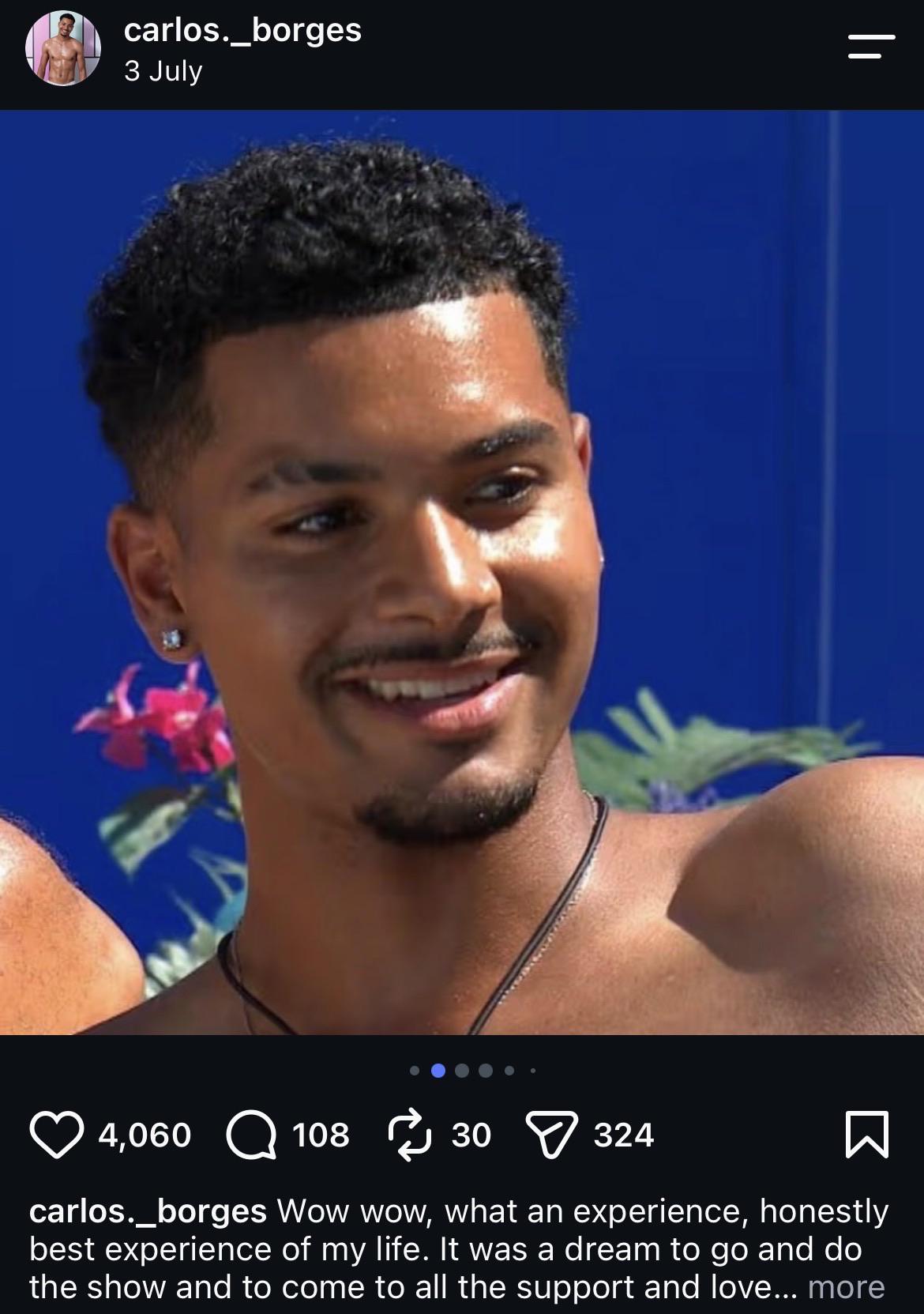Tap the carlos._borges name in the caption
The image size is (924, 1314).
coord(148,1211)
